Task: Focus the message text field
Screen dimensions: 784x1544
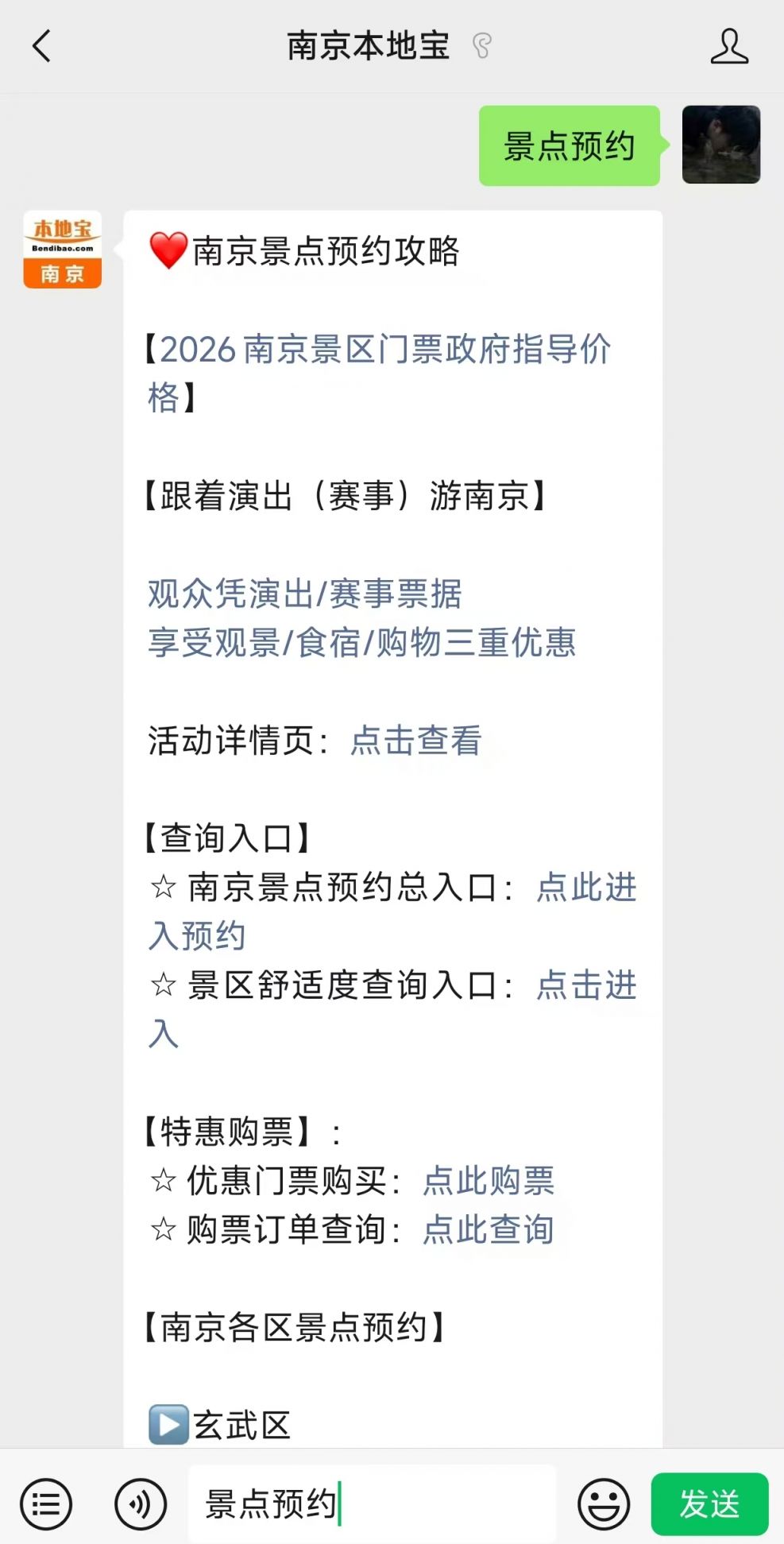Action: (x=372, y=1504)
